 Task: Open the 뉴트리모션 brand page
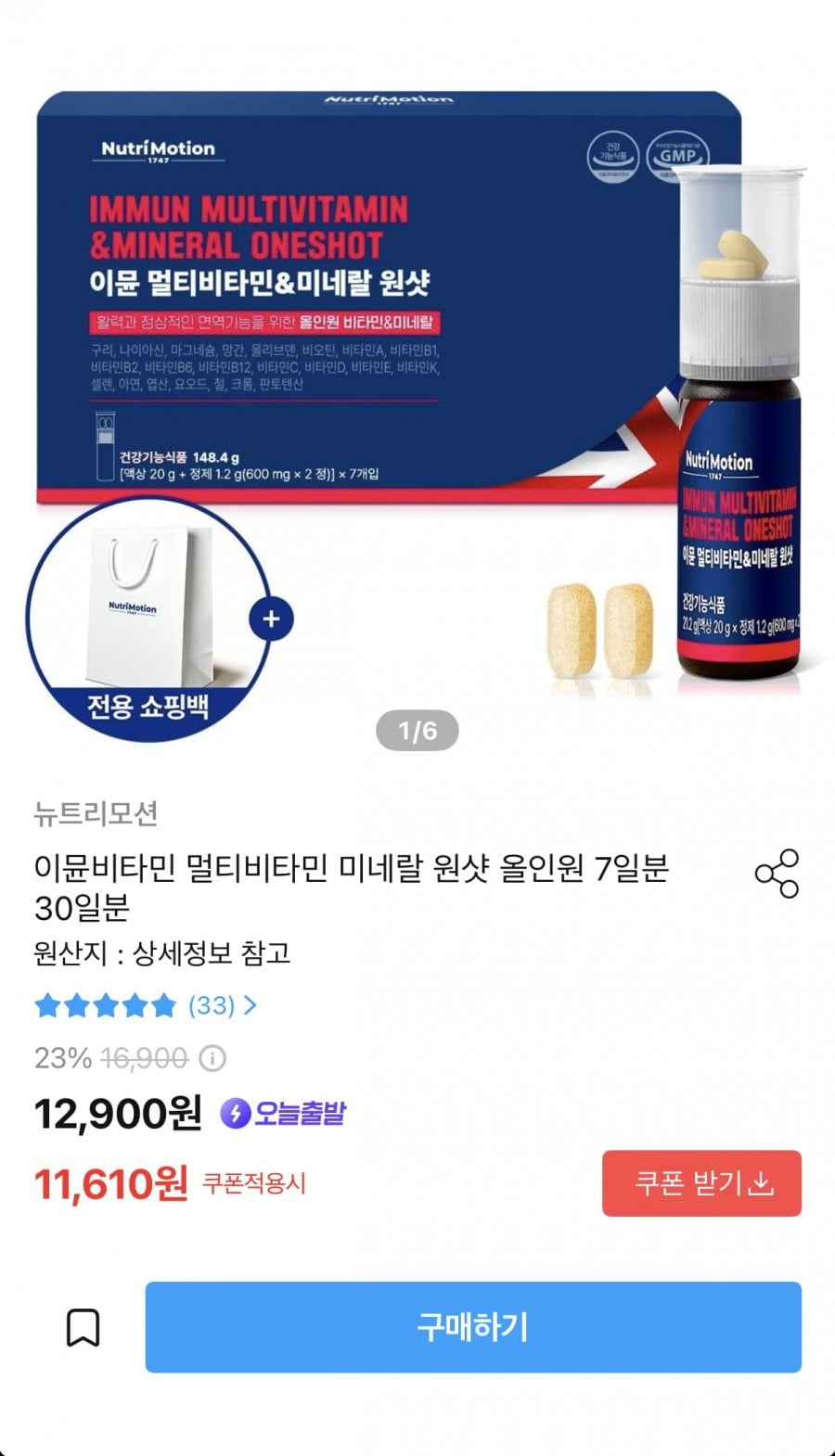tap(96, 813)
